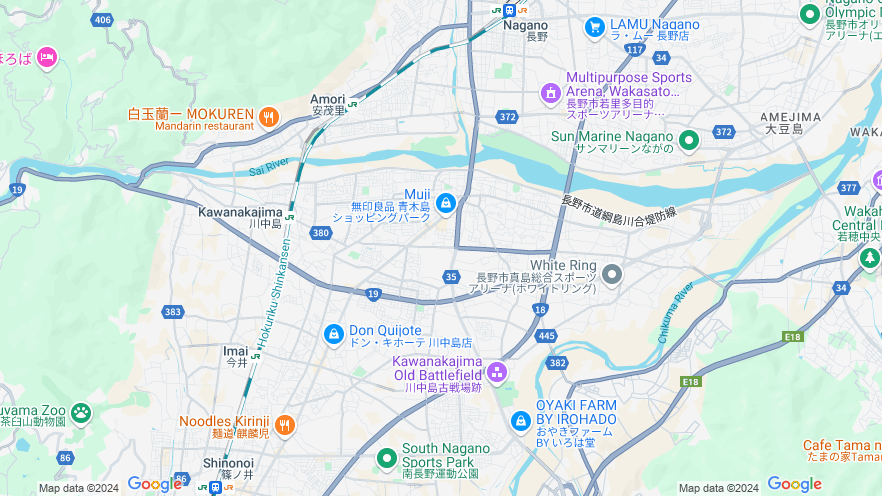Tap the Chausuyama Zoo marker
Screen dimensions: 882x496
click(x=80, y=412)
